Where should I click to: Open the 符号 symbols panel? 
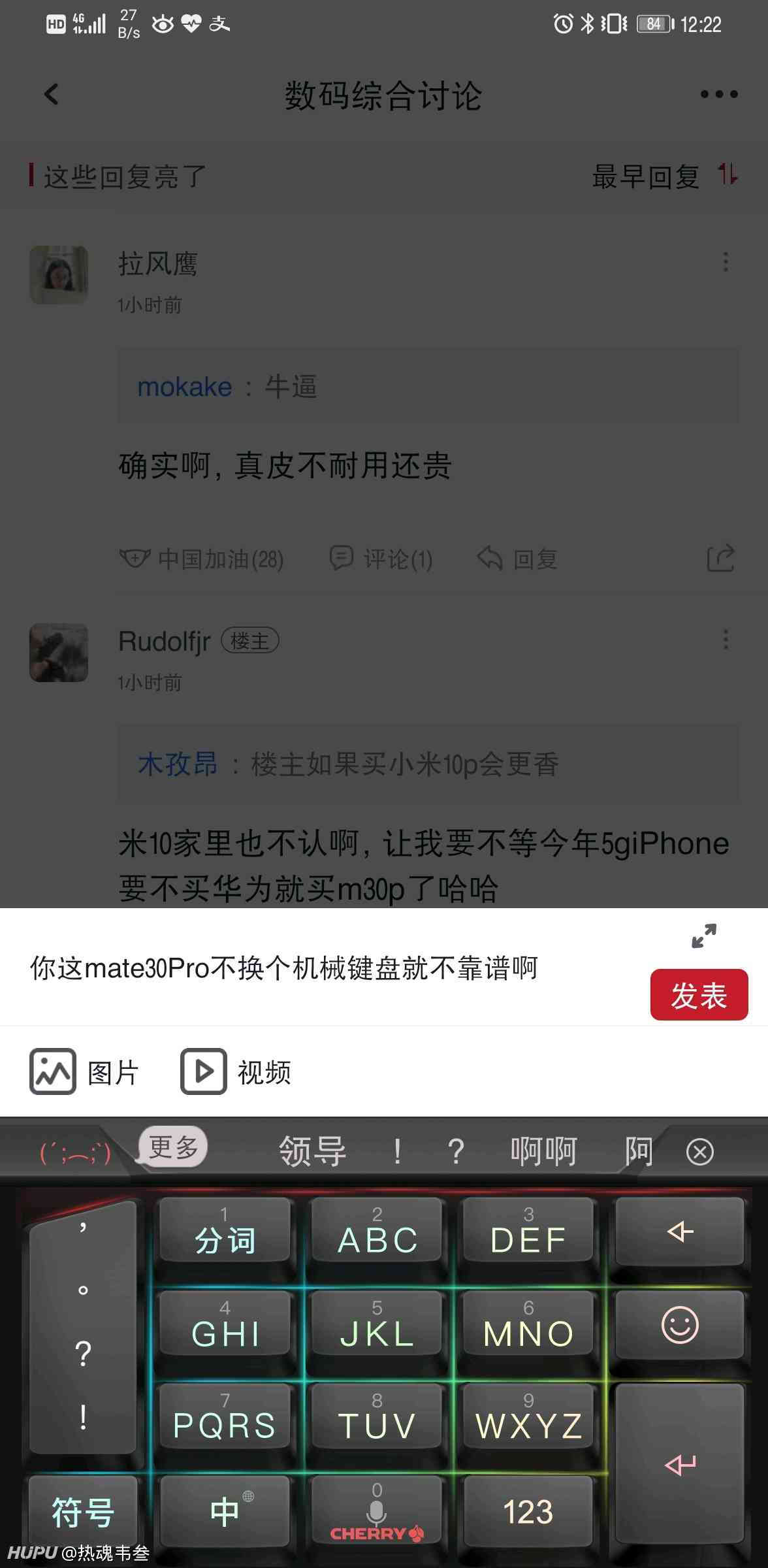(83, 1511)
